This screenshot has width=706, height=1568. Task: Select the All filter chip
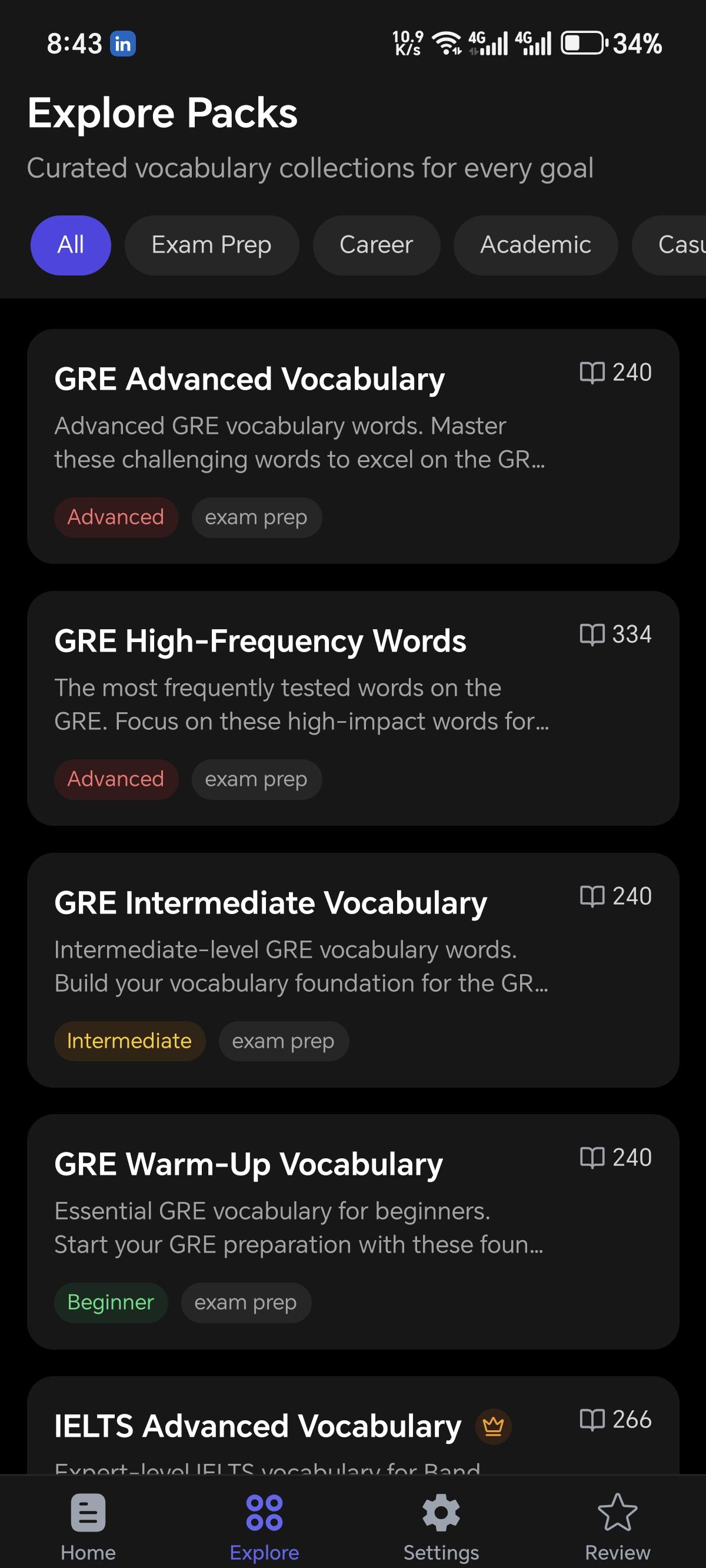[x=71, y=245]
